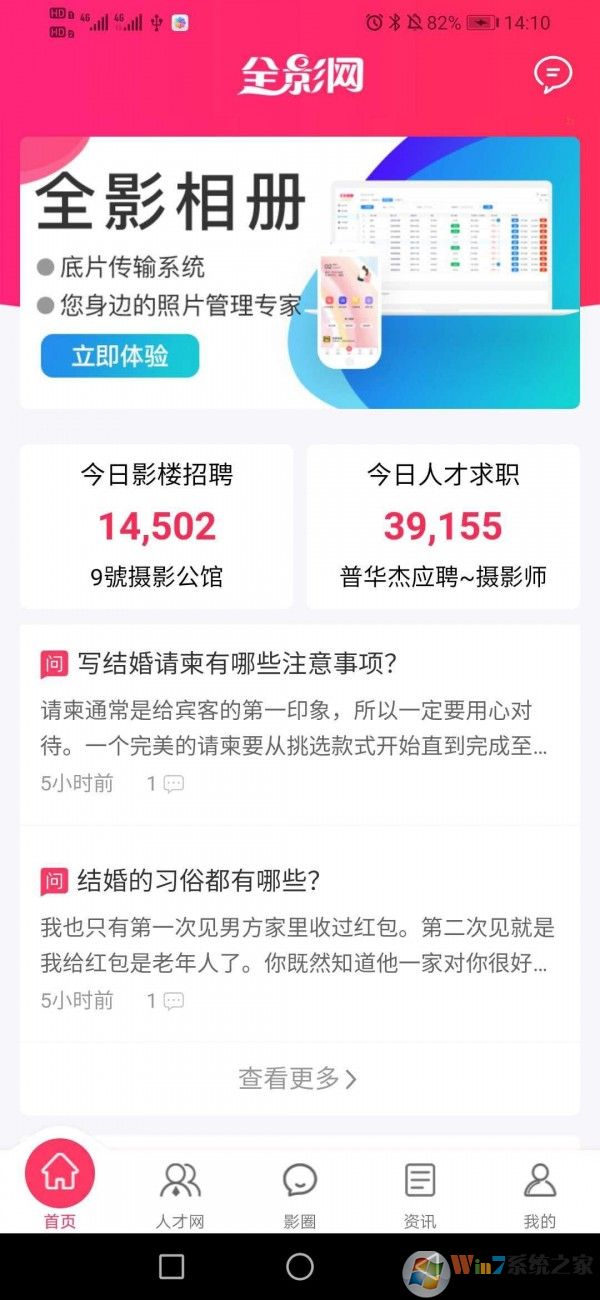Open the 今日人才求职 card
The image size is (600, 1300).
click(443, 527)
